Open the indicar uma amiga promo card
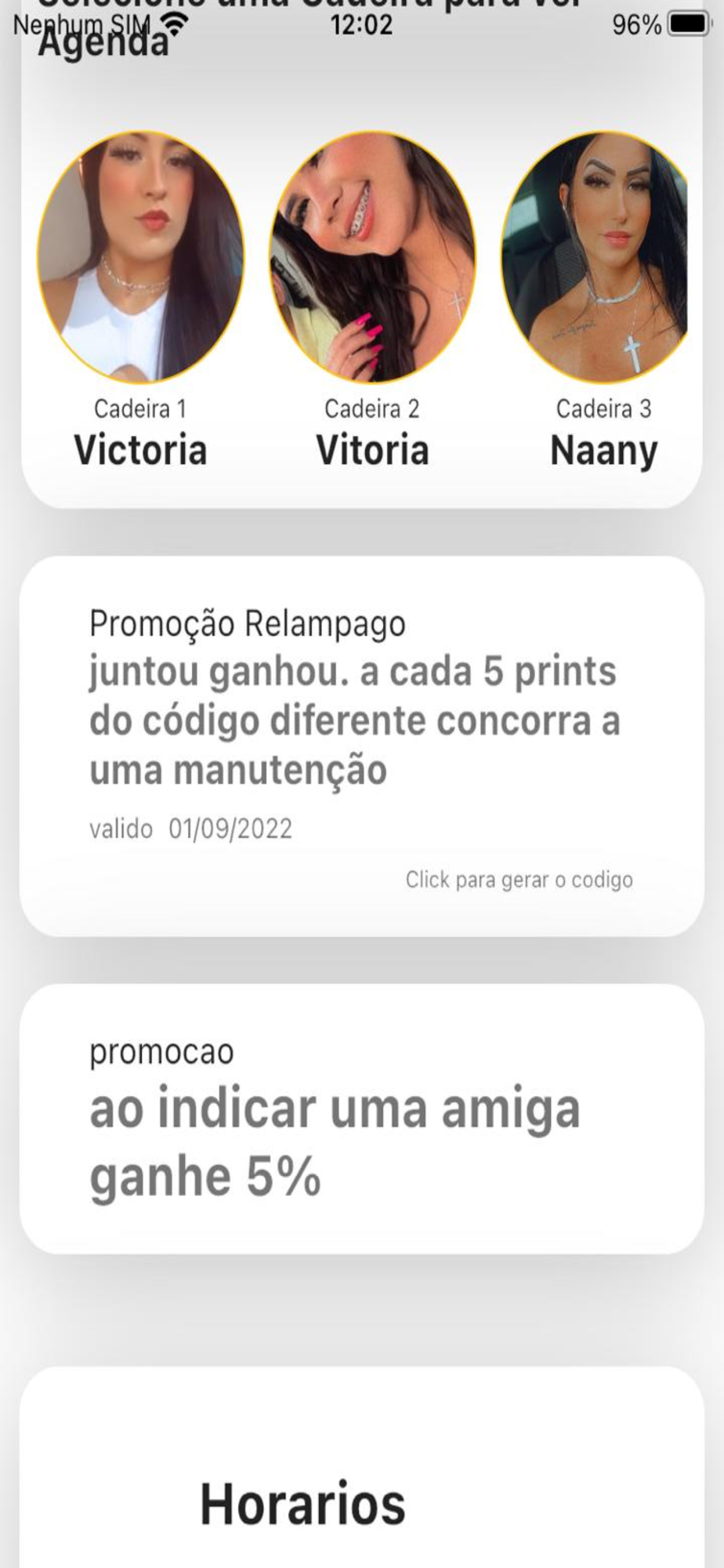This screenshot has width=724, height=1568. (x=362, y=1119)
